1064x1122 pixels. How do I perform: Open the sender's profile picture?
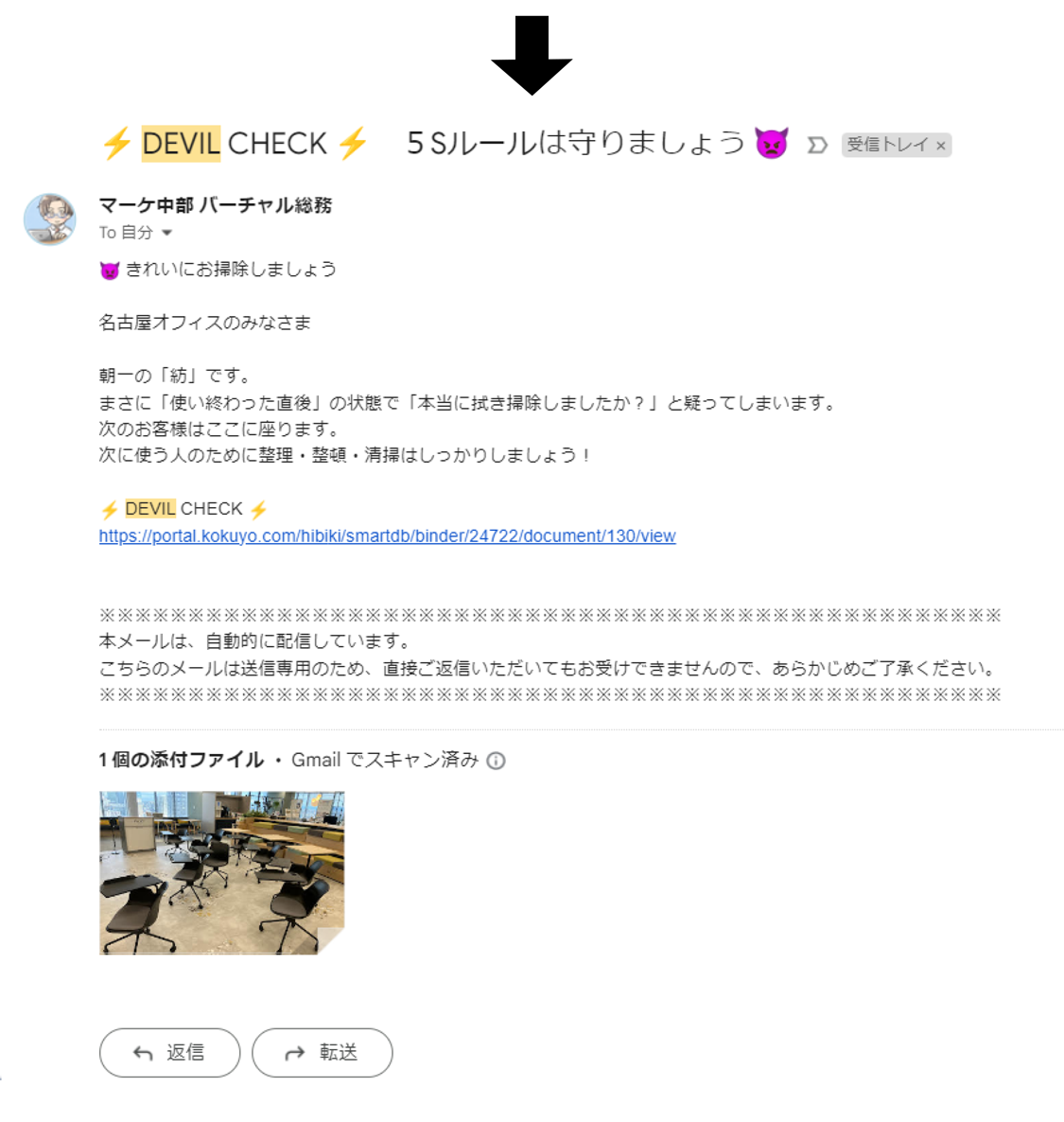tap(49, 219)
